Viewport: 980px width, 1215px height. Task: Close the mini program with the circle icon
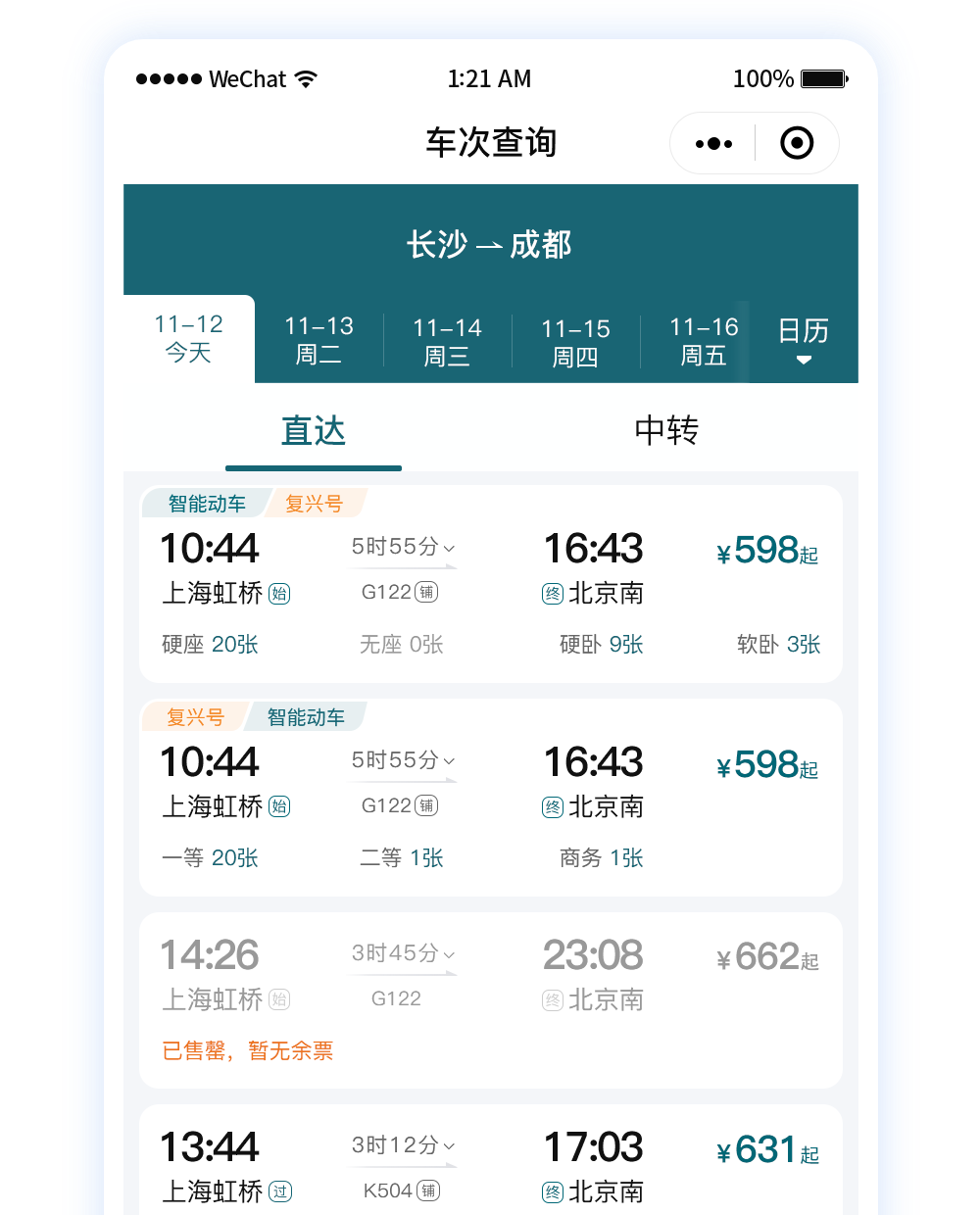(797, 144)
